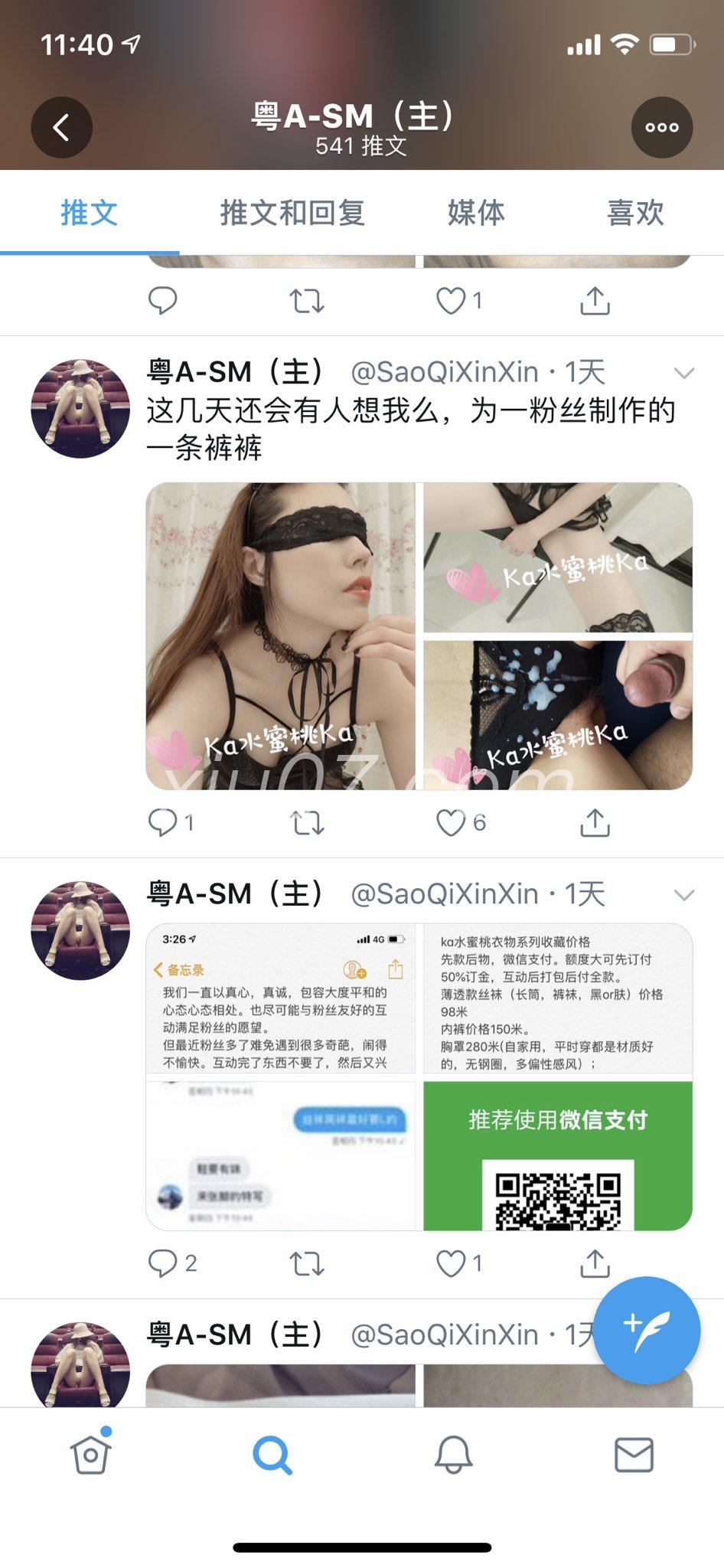
Task: Open the direct messages tab
Action: (x=634, y=1455)
